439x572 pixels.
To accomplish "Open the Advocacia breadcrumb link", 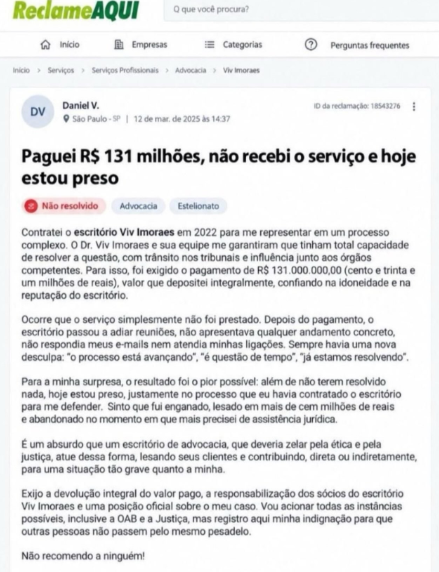I will (x=190, y=70).
